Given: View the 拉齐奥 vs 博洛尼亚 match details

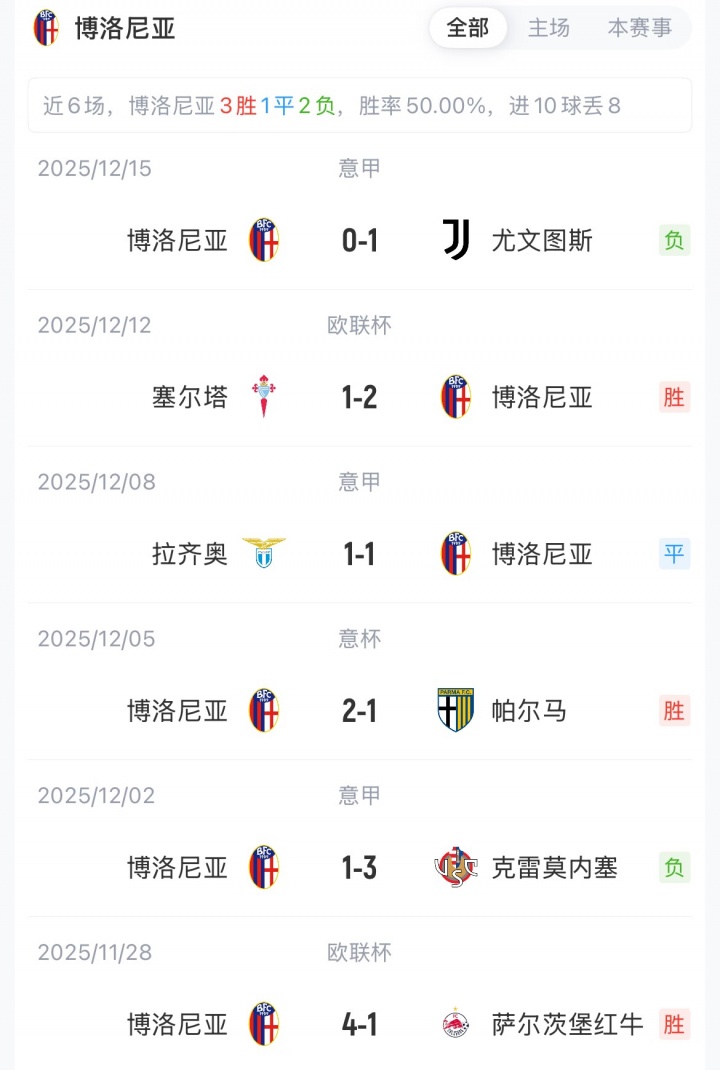Looking at the screenshot, I should (x=360, y=554).
